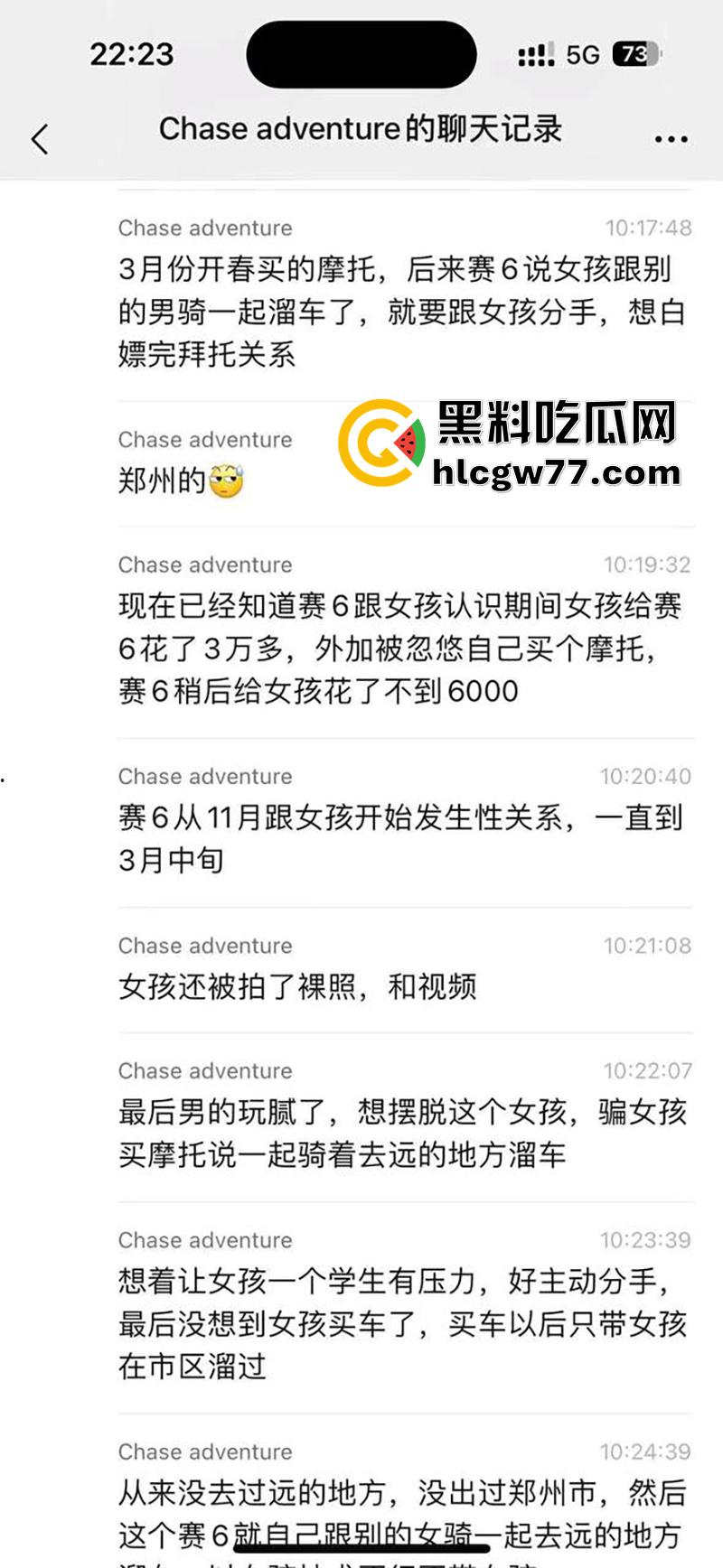The image size is (723, 1568).
Task: Go back from the chat record
Action: tap(40, 139)
